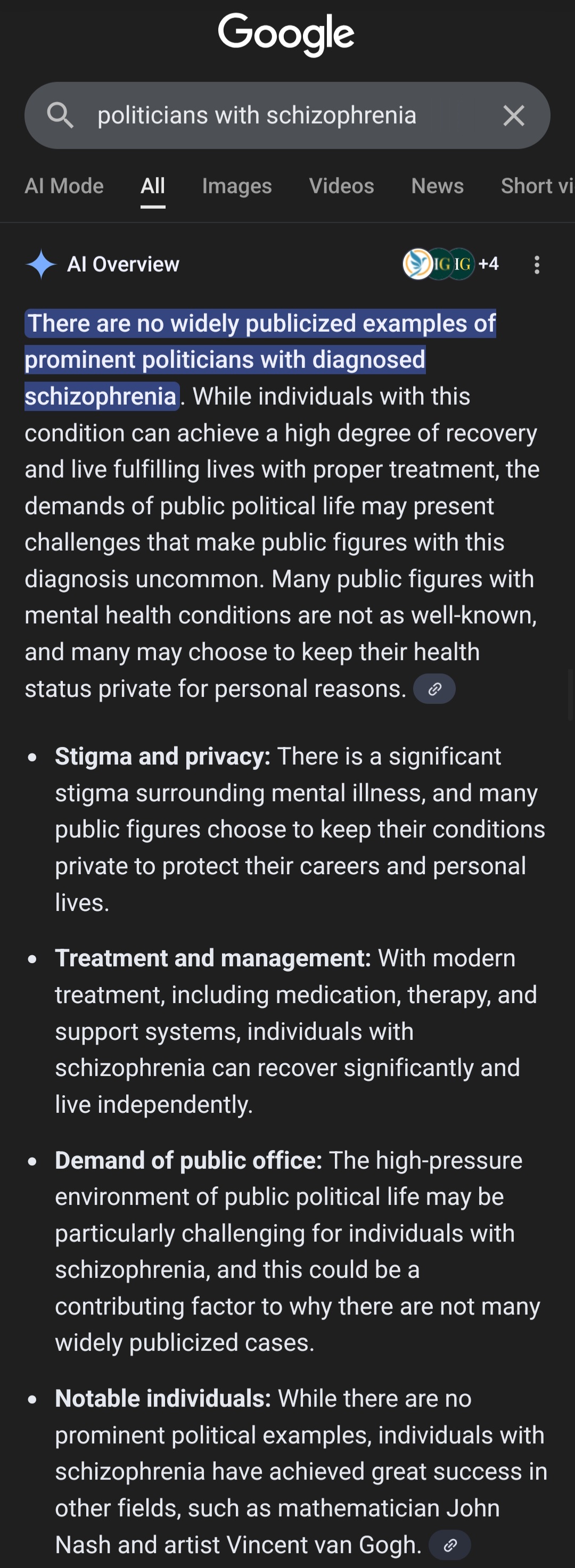Open the AI Overview three-dot menu
The image size is (575, 1568).
tap(537, 265)
